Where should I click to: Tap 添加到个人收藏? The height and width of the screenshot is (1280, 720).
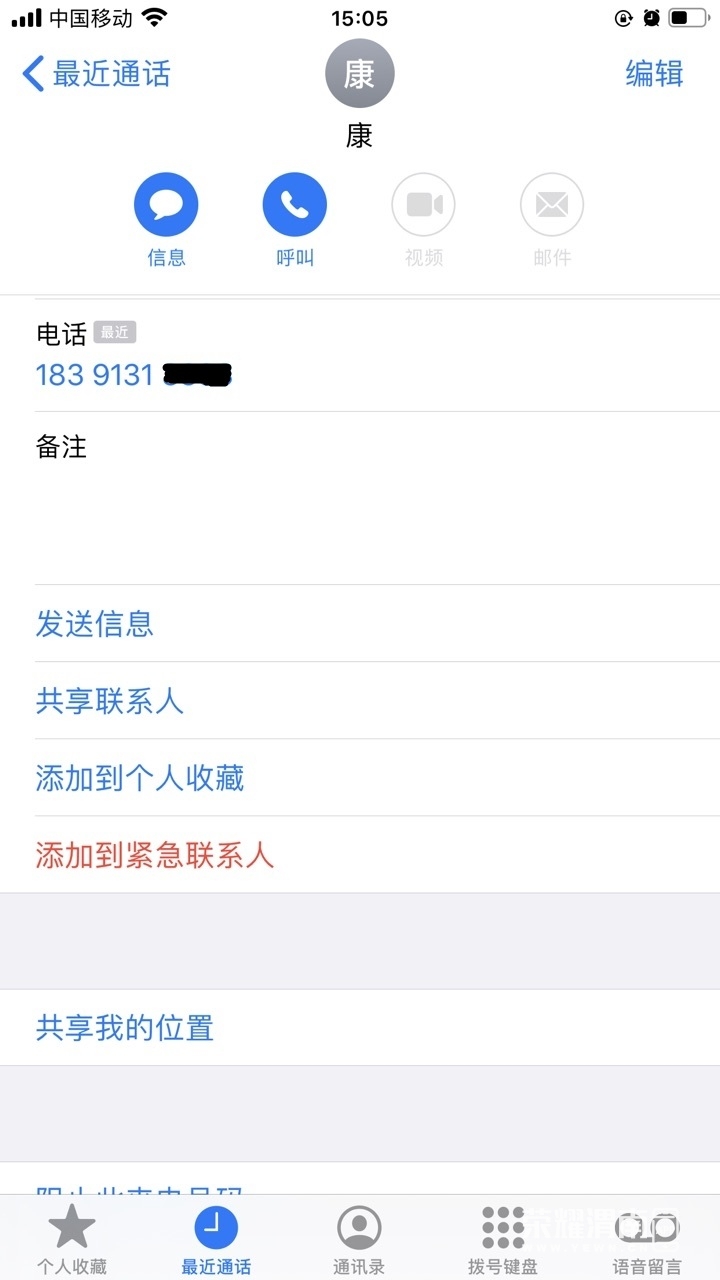click(x=140, y=778)
